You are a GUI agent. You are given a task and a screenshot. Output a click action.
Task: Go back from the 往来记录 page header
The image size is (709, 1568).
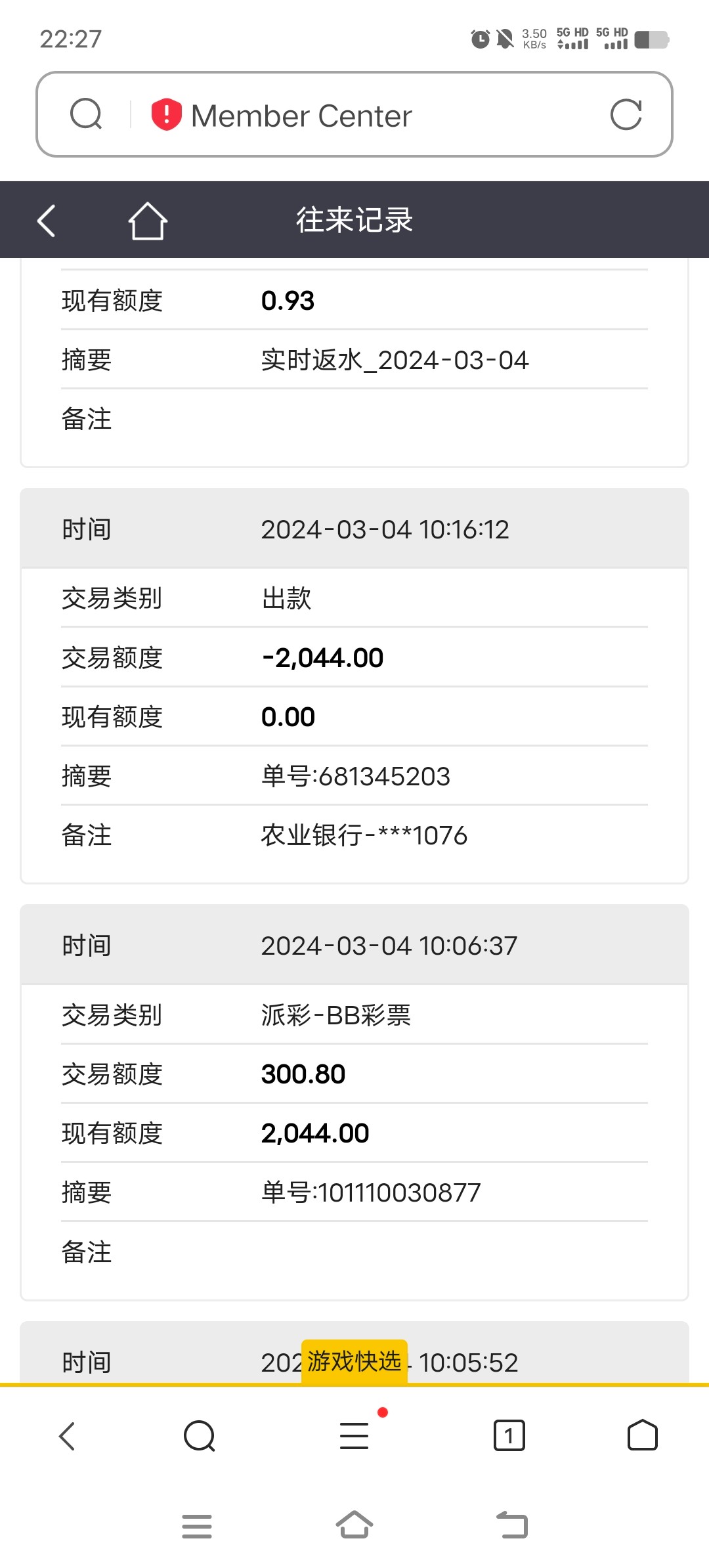pos(47,221)
